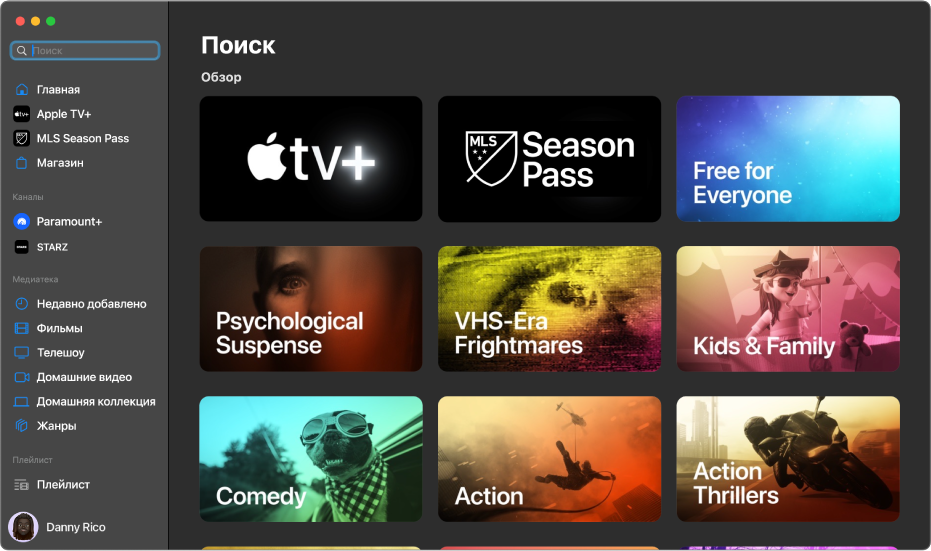This screenshot has height=551, width=931.
Task: Open the Магазин section
Action: [x=60, y=163]
